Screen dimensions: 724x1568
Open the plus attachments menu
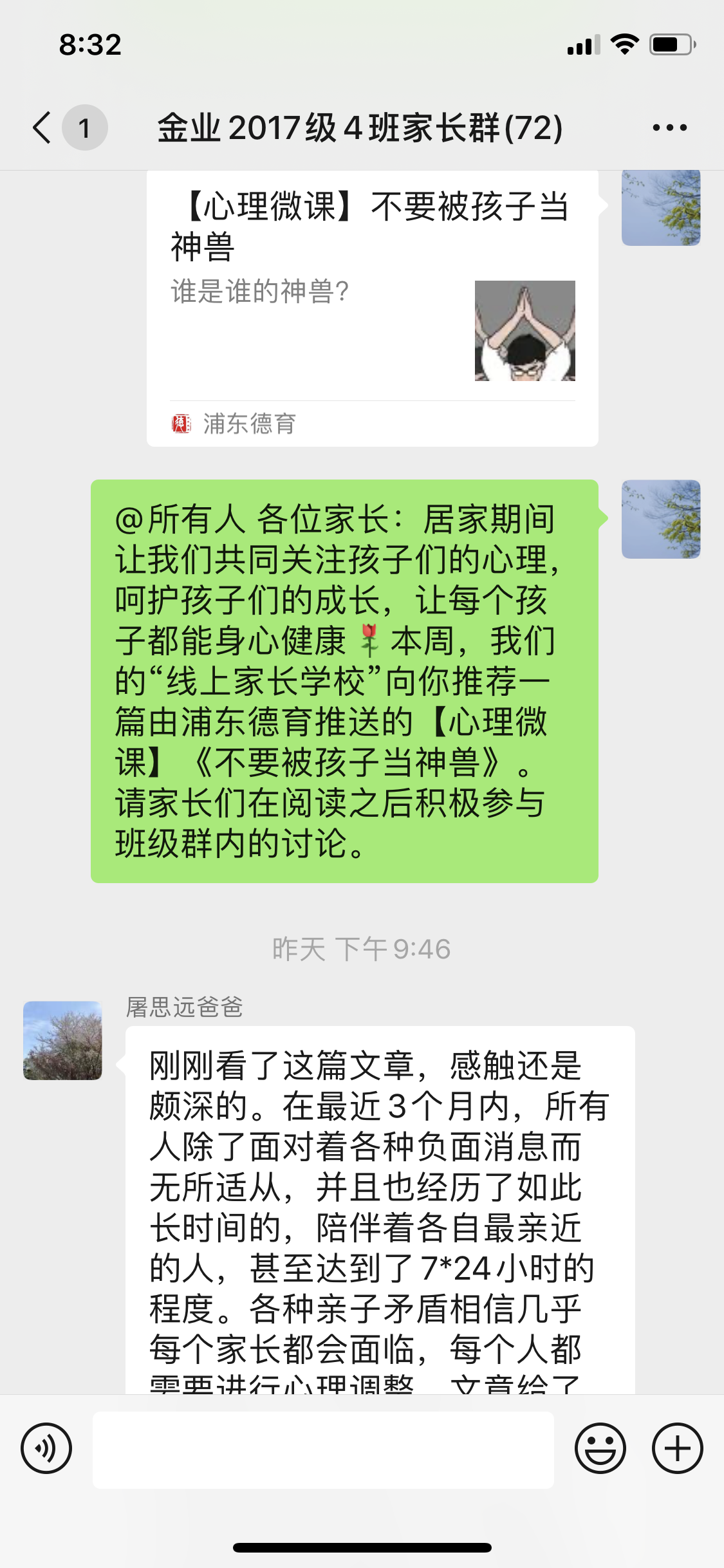pyautogui.click(x=677, y=1448)
